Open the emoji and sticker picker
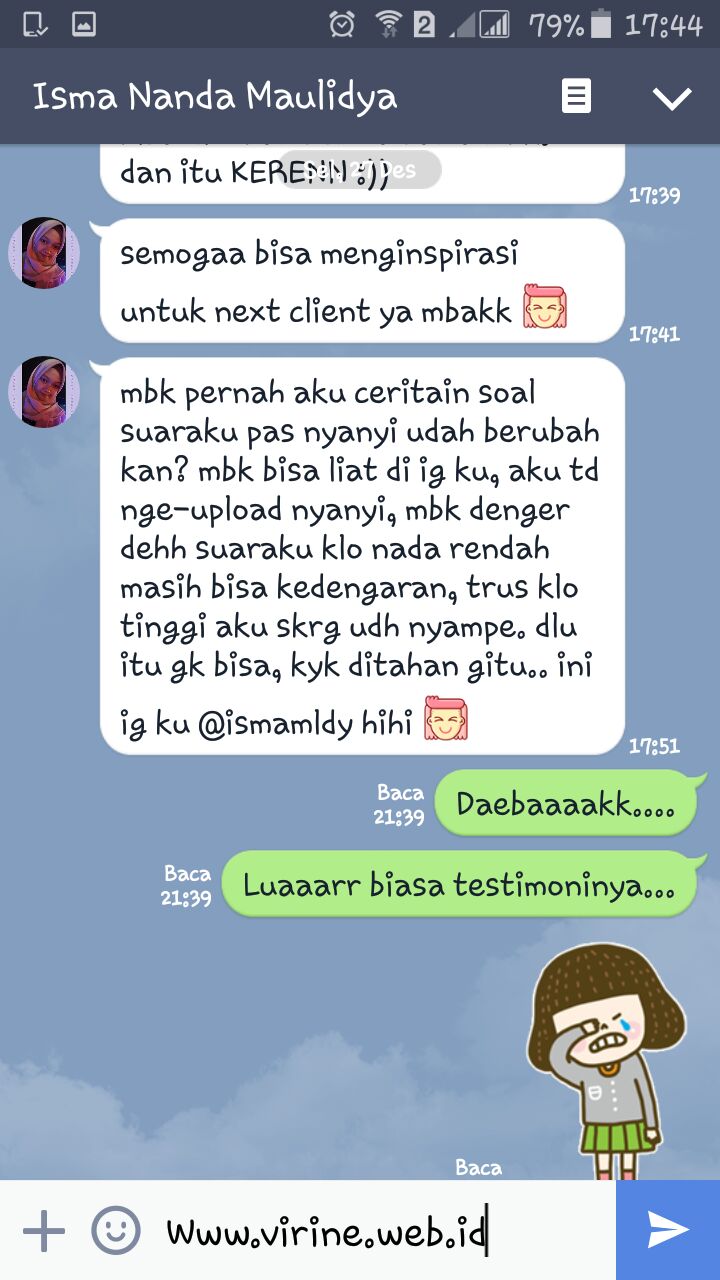 click(x=116, y=1231)
